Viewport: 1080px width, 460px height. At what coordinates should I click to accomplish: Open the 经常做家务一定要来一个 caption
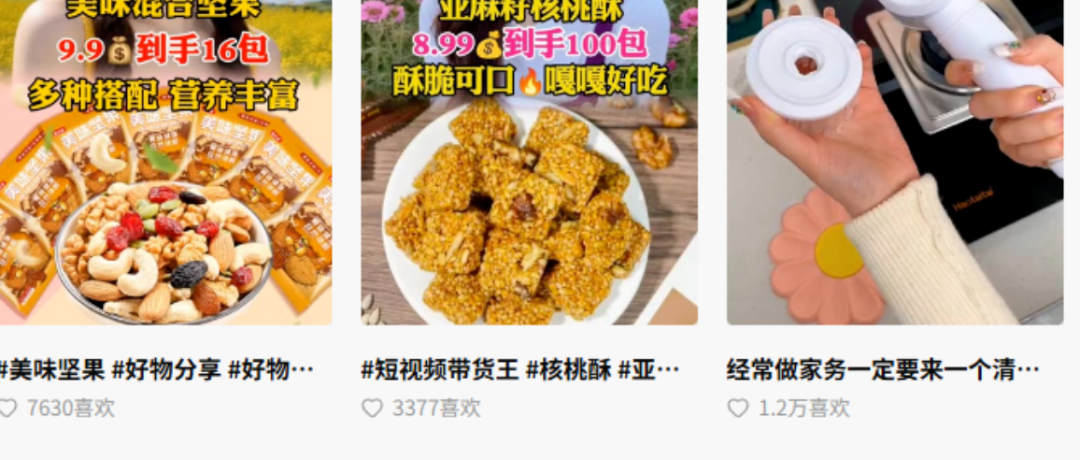[x=883, y=371]
